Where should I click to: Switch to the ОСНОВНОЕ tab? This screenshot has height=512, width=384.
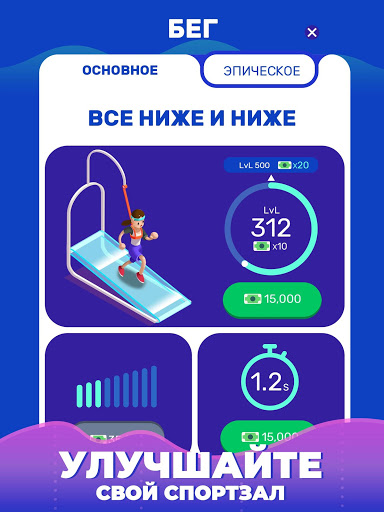(x=120, y=70)
